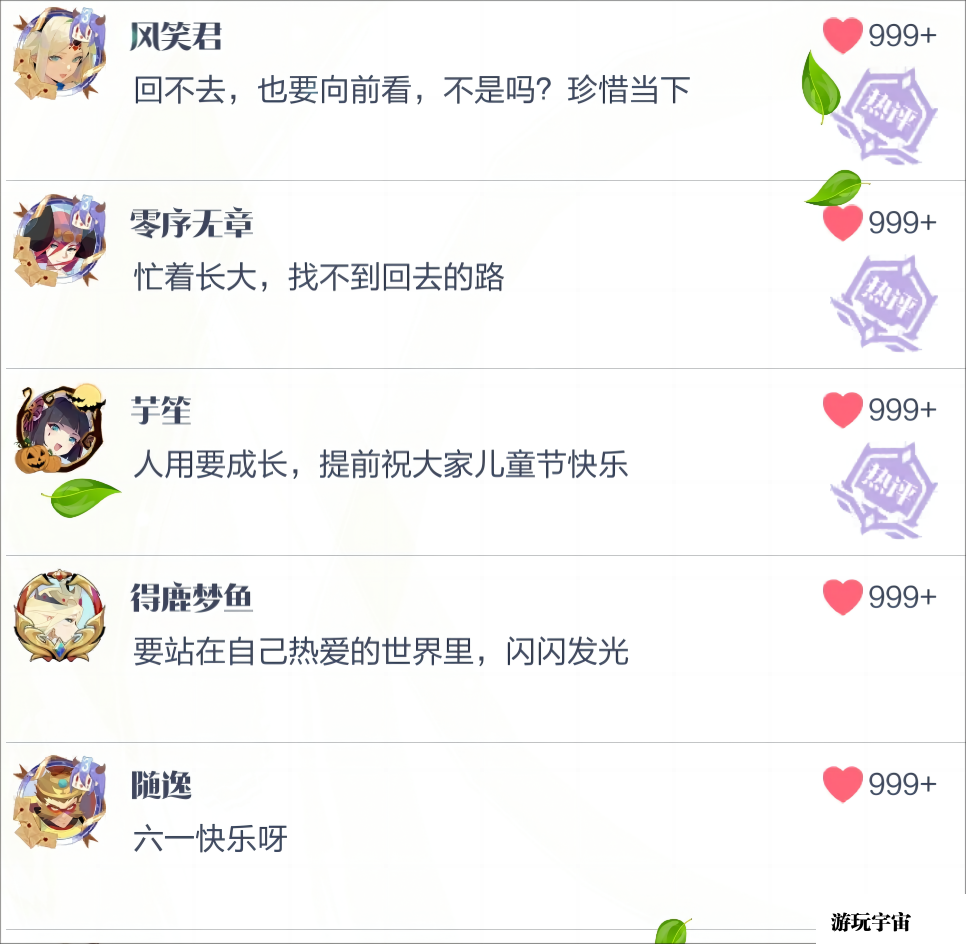Like 零序无章's comment
This screenshot has width=966, height=944.
pos(842,222)
